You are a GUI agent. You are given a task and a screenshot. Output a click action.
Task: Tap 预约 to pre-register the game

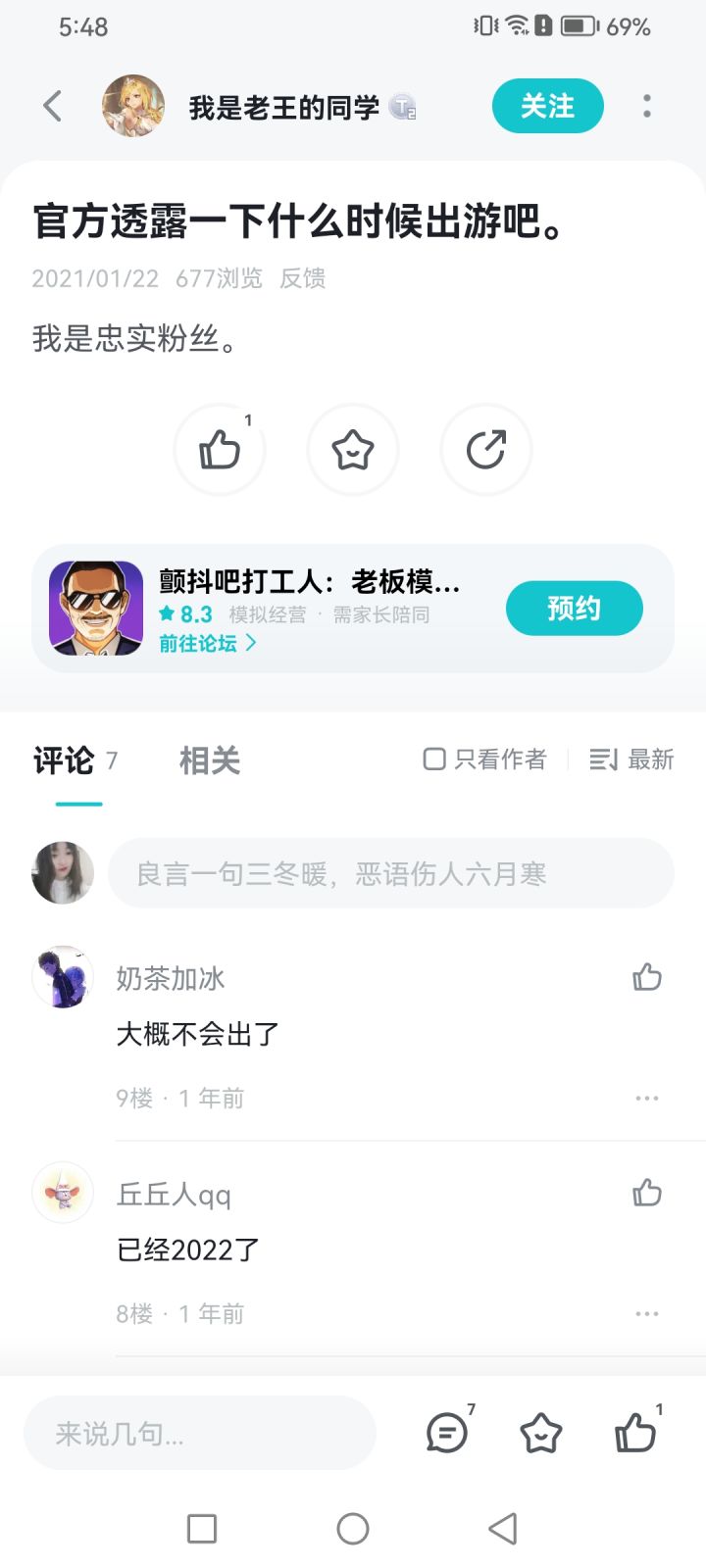pos(574,609)
